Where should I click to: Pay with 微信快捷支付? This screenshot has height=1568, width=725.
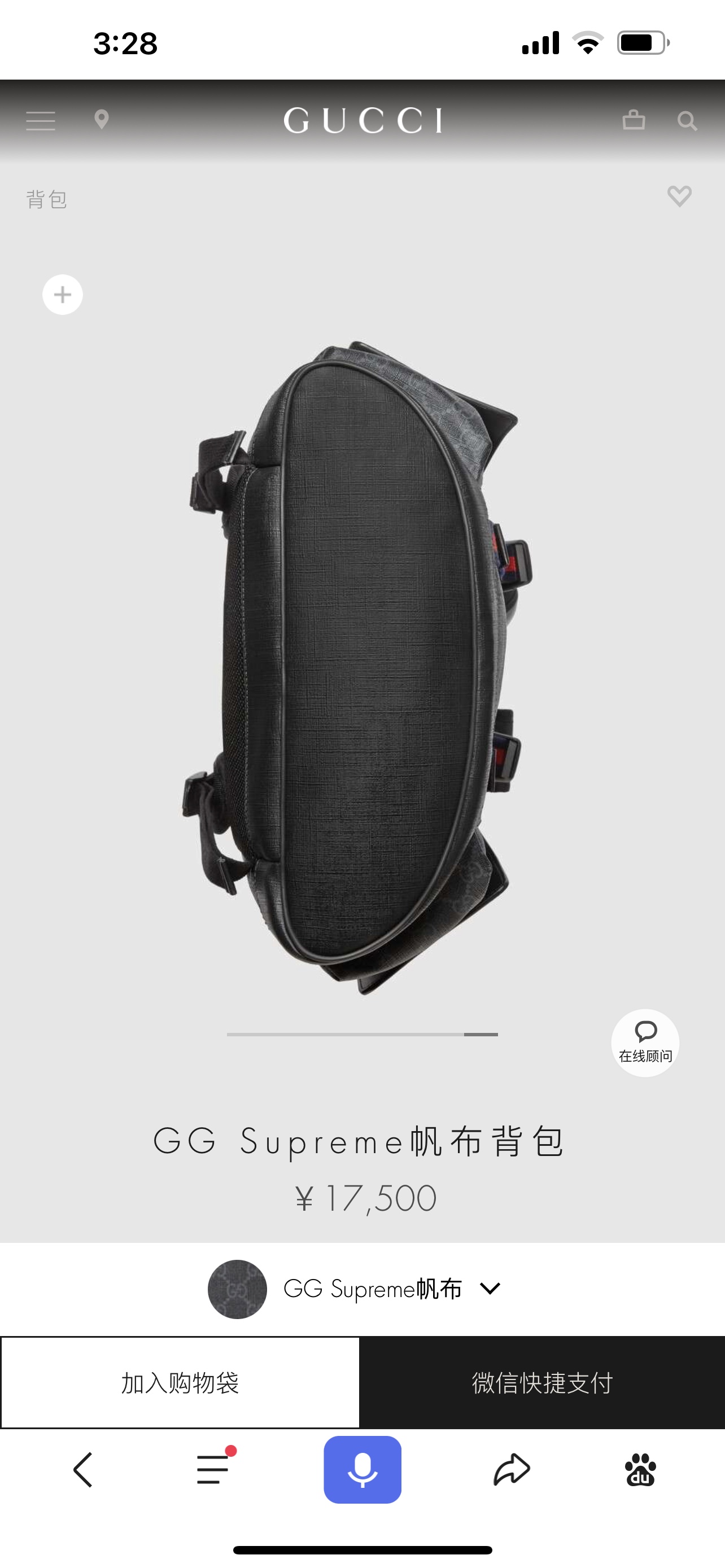tap(541, 1382)
